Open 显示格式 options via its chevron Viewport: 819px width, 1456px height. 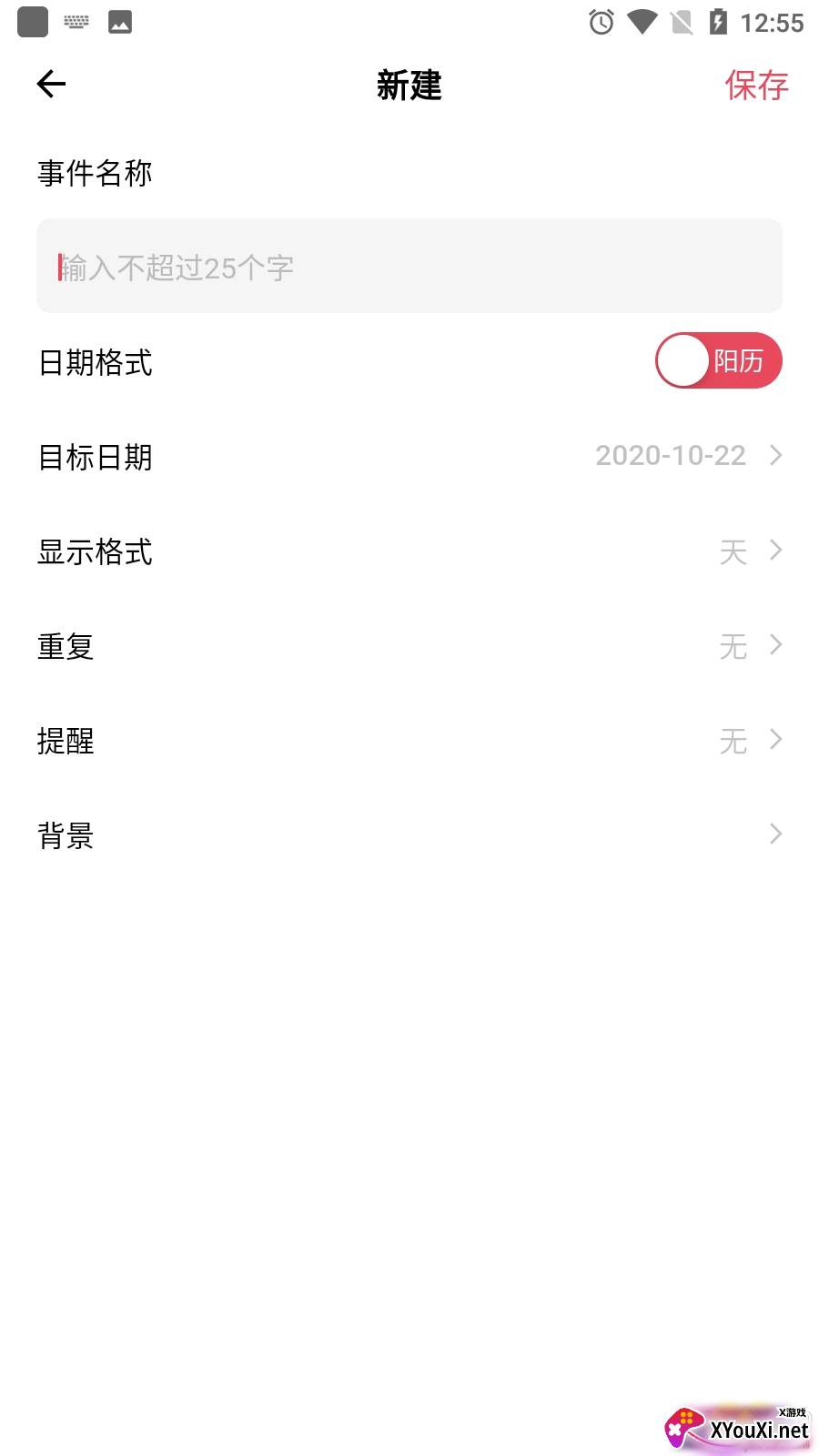(x=774, y=551)
